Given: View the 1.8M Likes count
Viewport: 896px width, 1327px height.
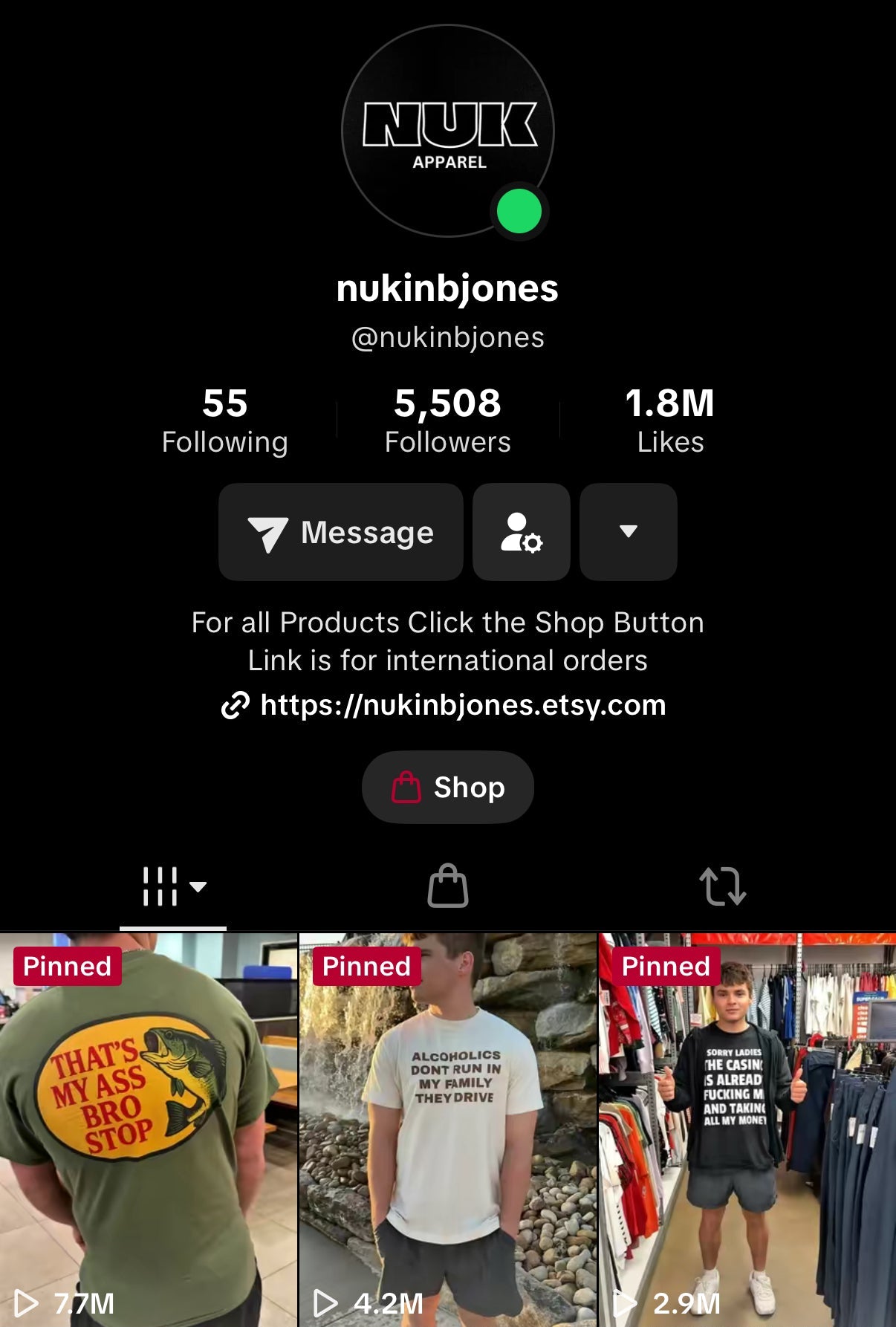Looking at the screenshot, I should (669, 421).
